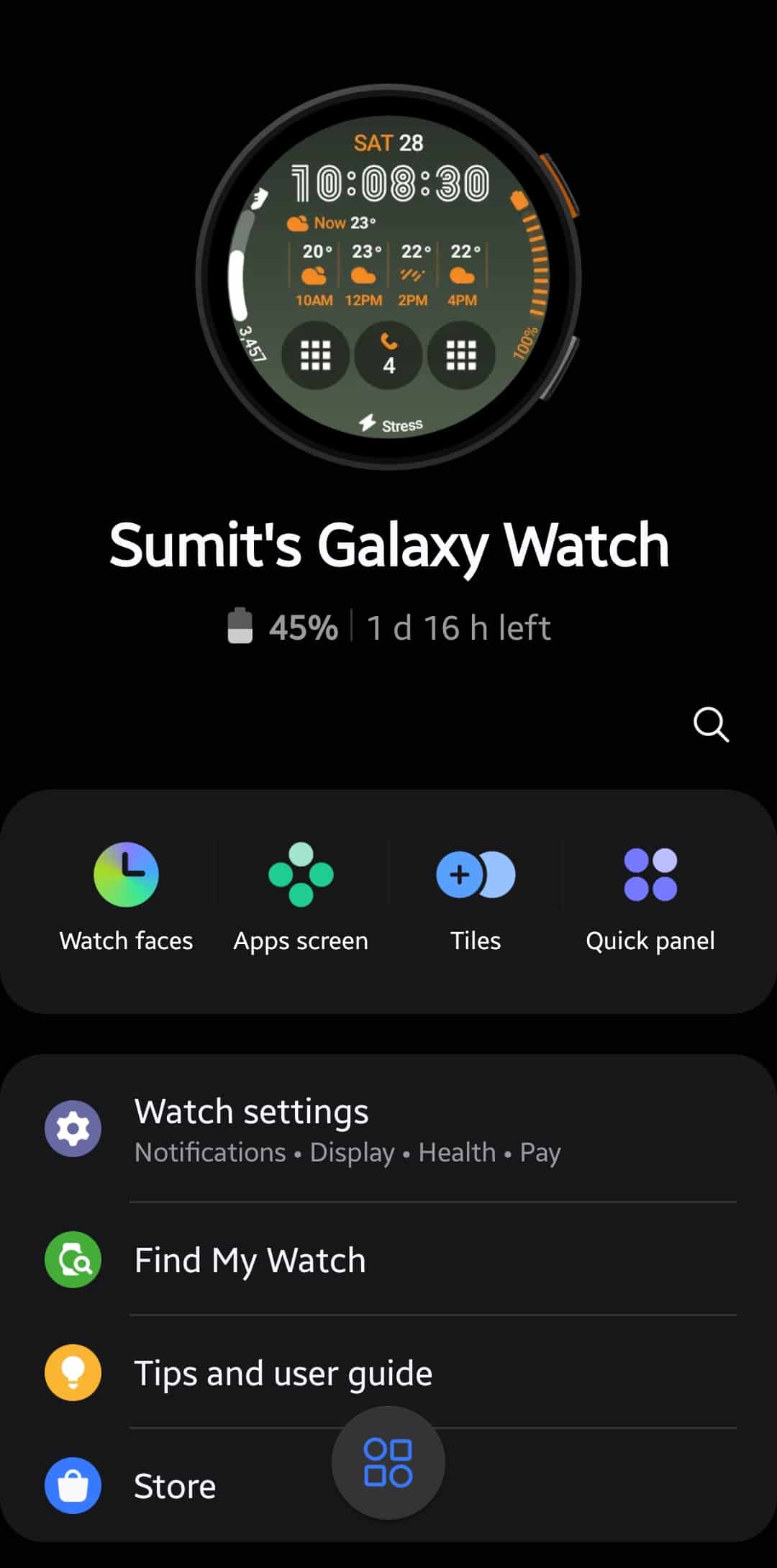Tap the watch face preview image
The height and width of the screenshot is (1568, 777).
(388, 277)
